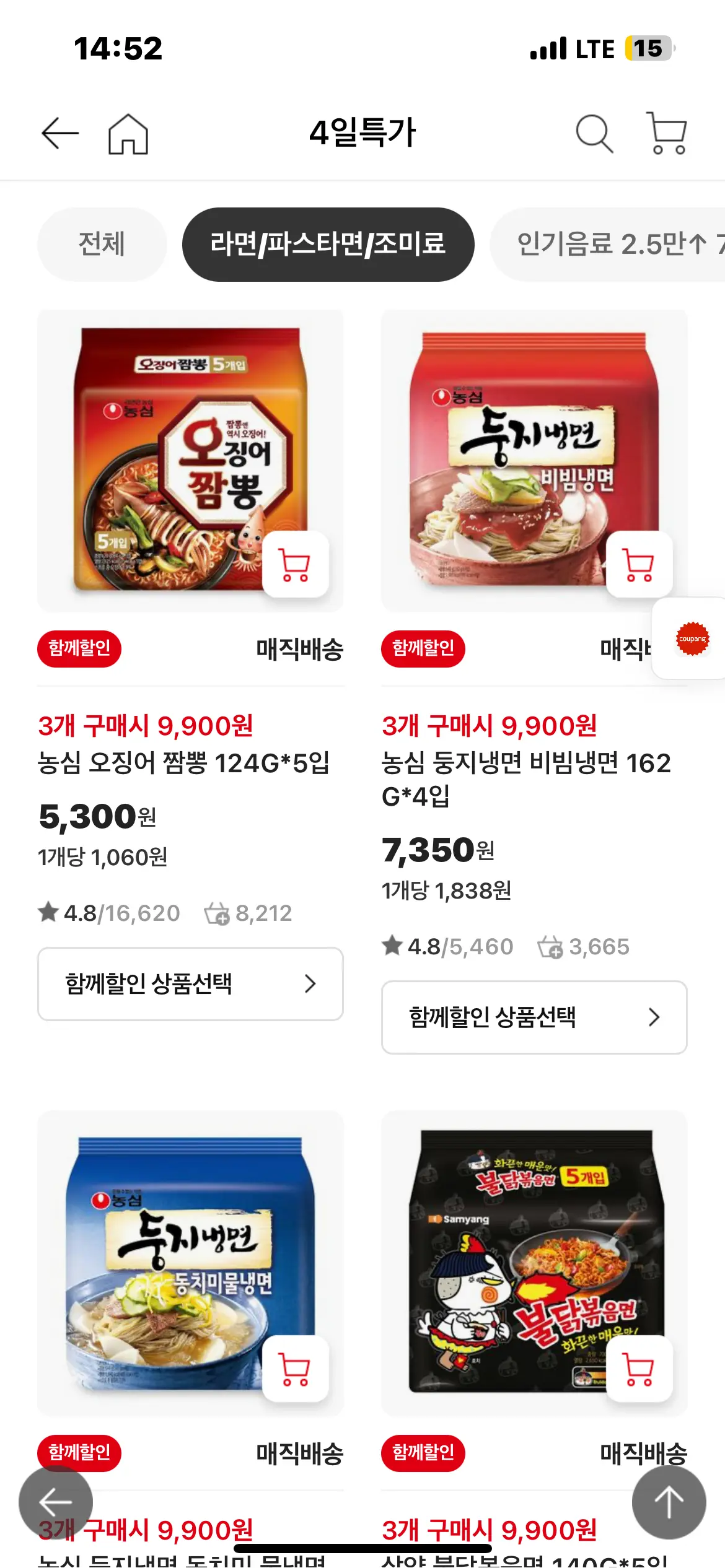Viewport: 725px width, 1568px height.
Task: Select the 라면/파스타면/조미료 category chip
Action: [x=328, y=244]
